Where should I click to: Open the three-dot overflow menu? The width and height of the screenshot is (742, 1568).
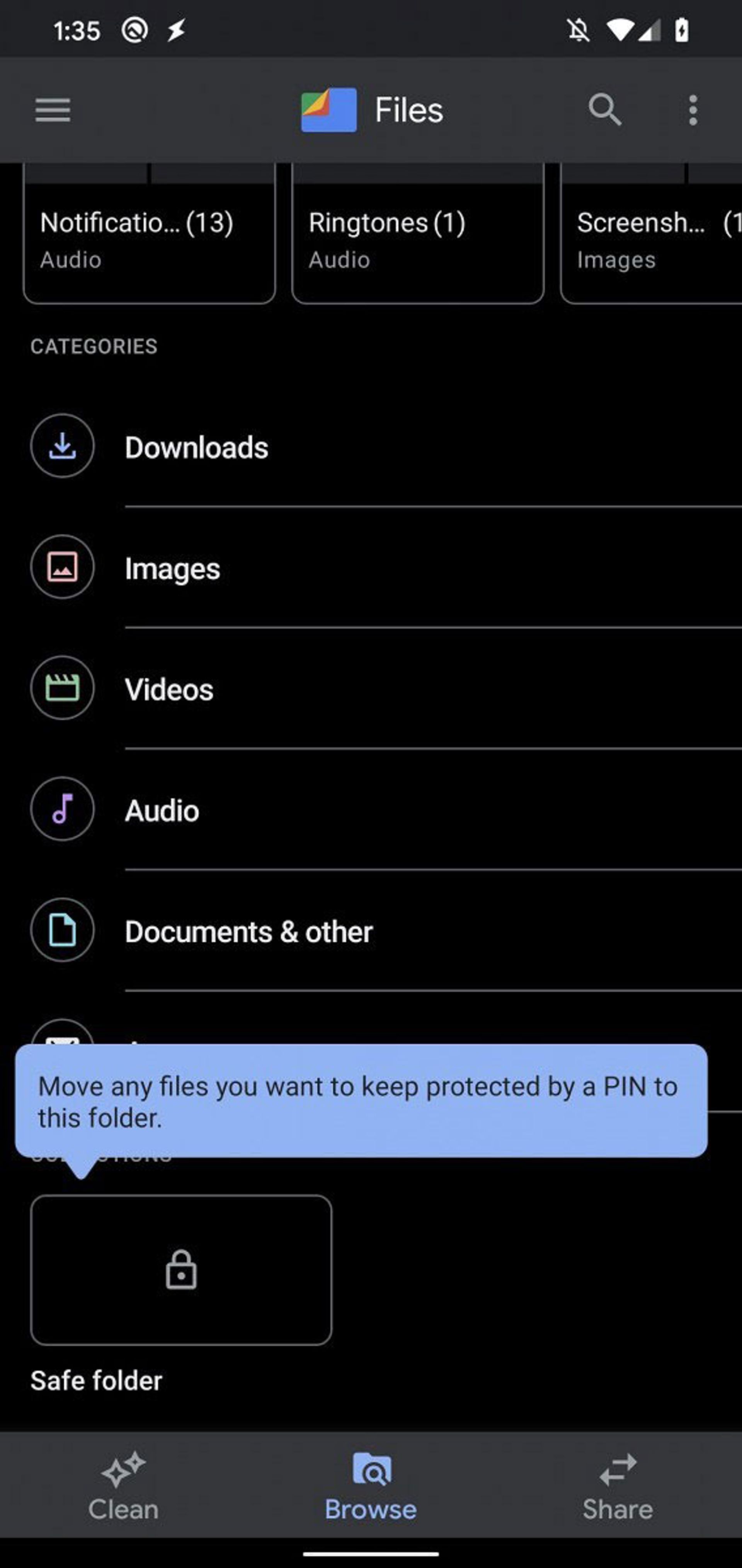(x=693, y=110)
